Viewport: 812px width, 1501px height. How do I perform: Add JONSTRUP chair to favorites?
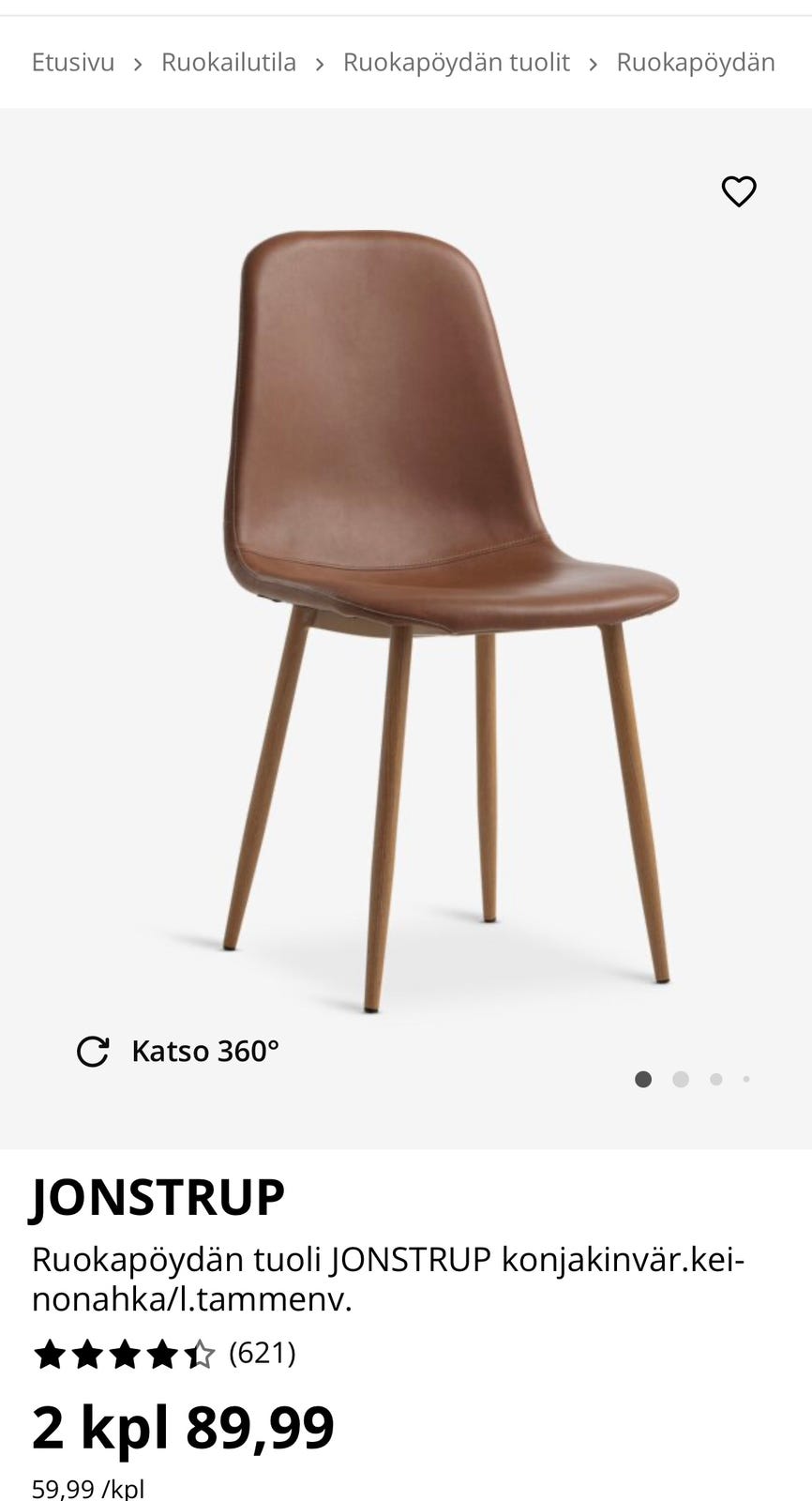pos(738,191)
